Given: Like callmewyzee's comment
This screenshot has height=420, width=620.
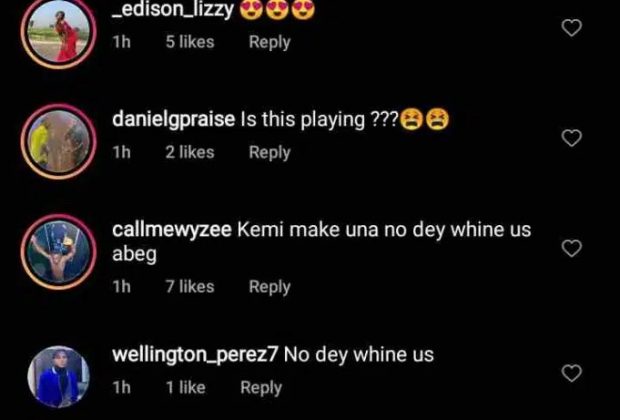Looking at the screenshot, I should click(571, 248).
